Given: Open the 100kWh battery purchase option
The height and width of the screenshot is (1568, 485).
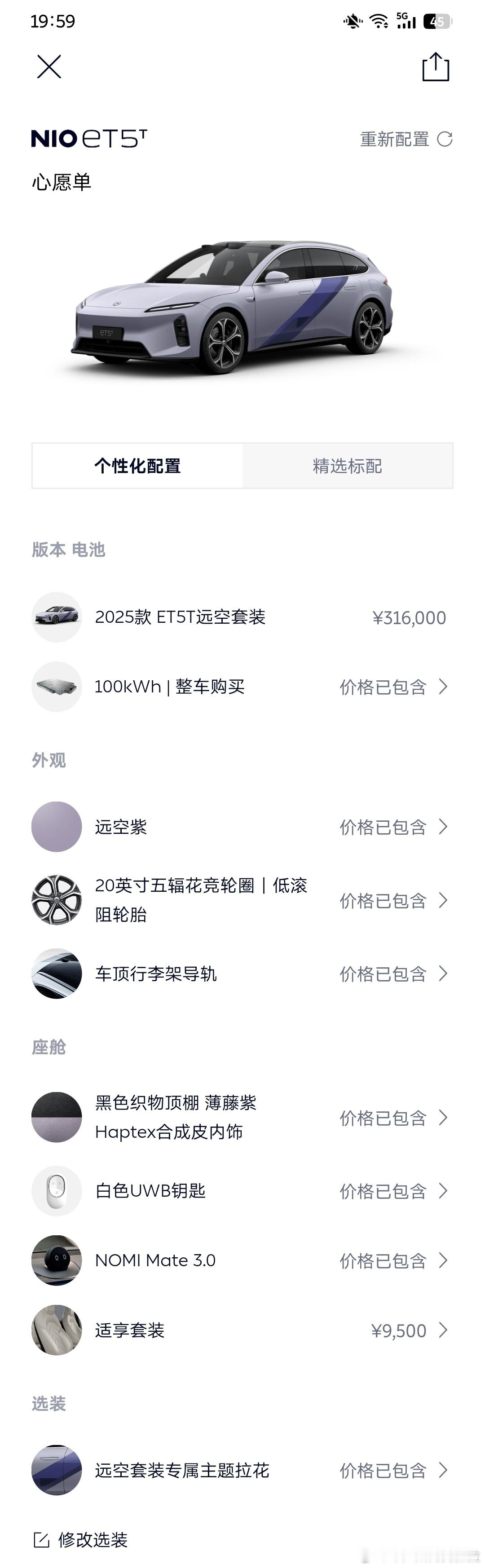Looking at the screenshot, I should 242,687.
